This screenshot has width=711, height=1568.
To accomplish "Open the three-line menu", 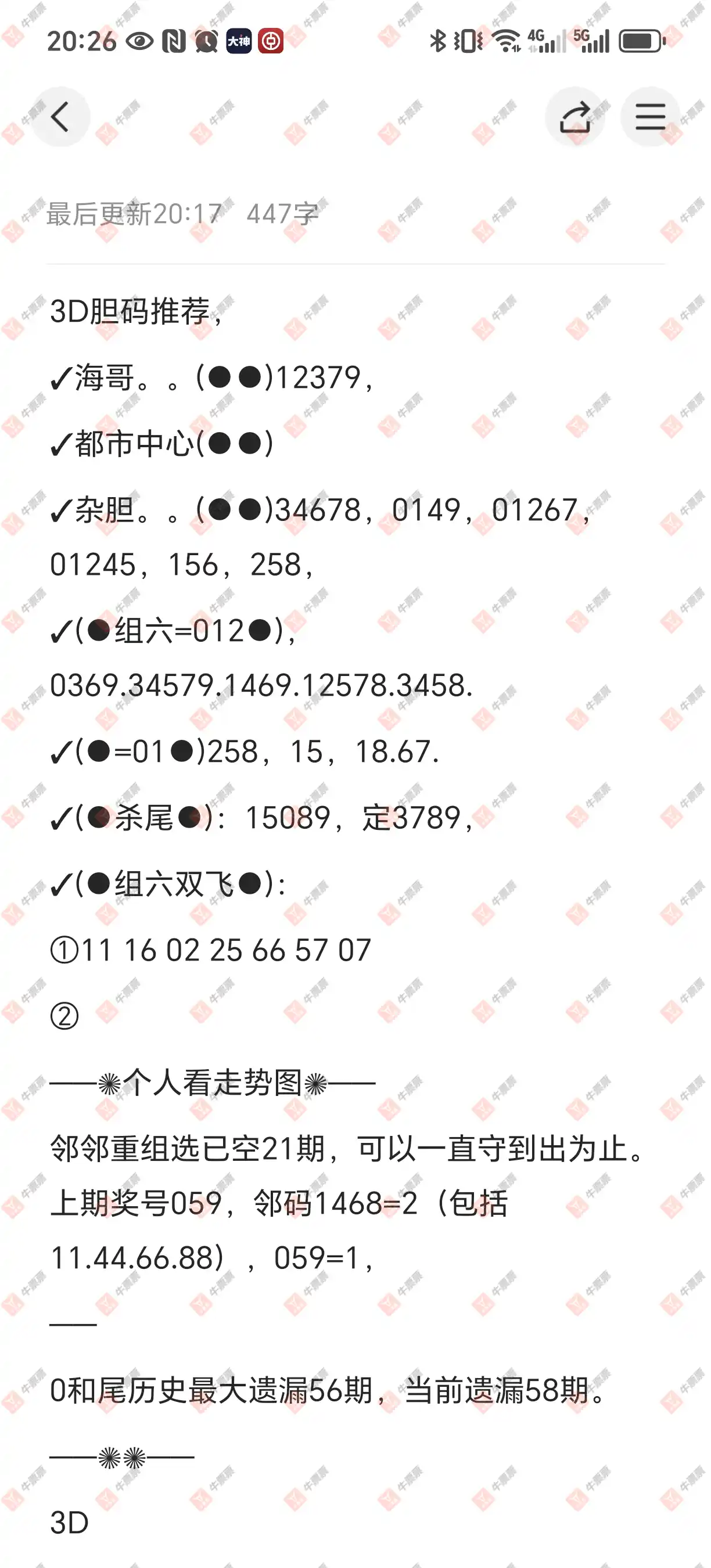I will (650, 117).
